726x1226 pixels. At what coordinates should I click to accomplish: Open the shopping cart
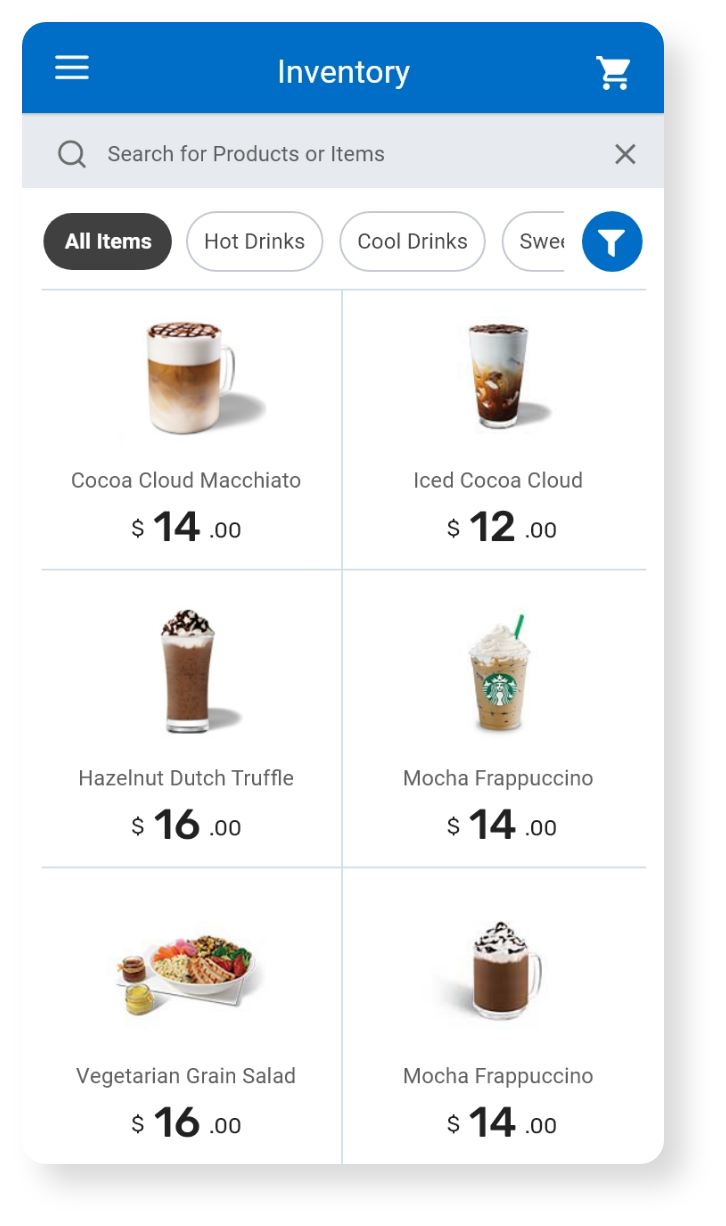613,70
